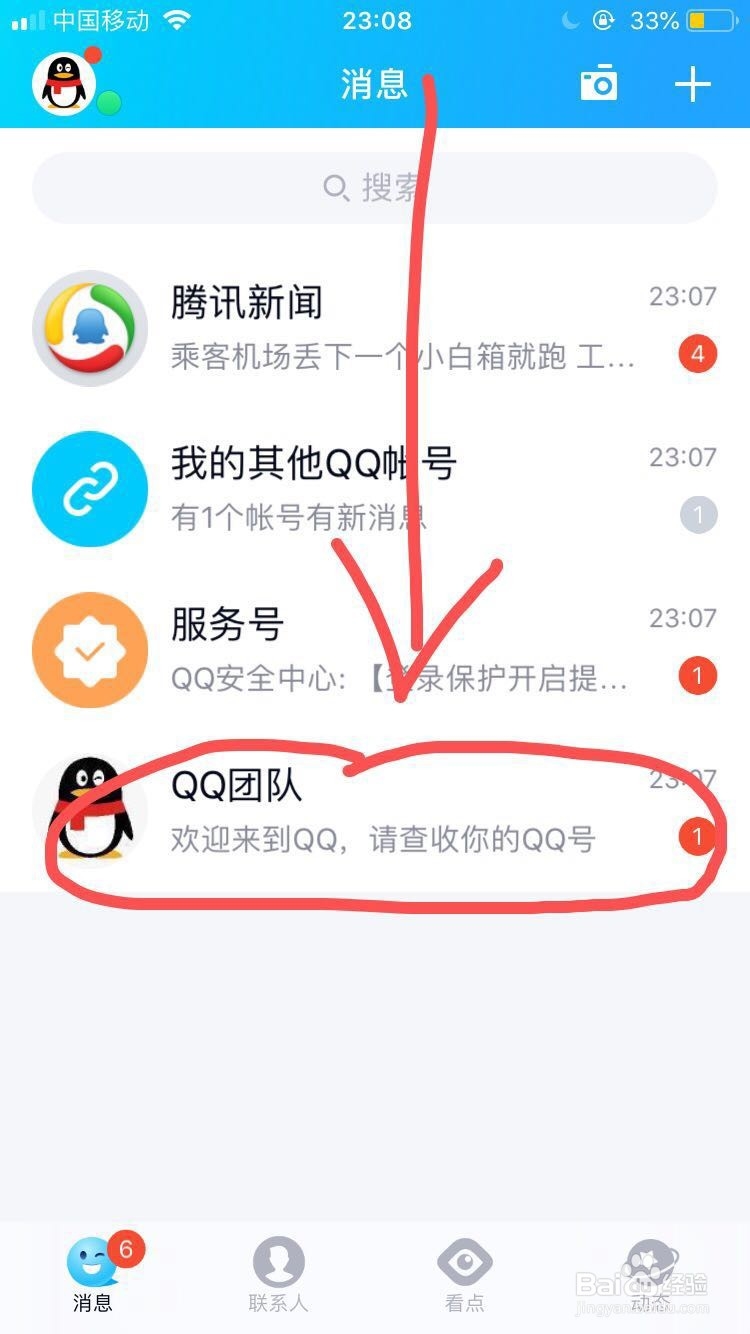
Task: Tap the plus icon to add contacts
Action: click(692, 84)
